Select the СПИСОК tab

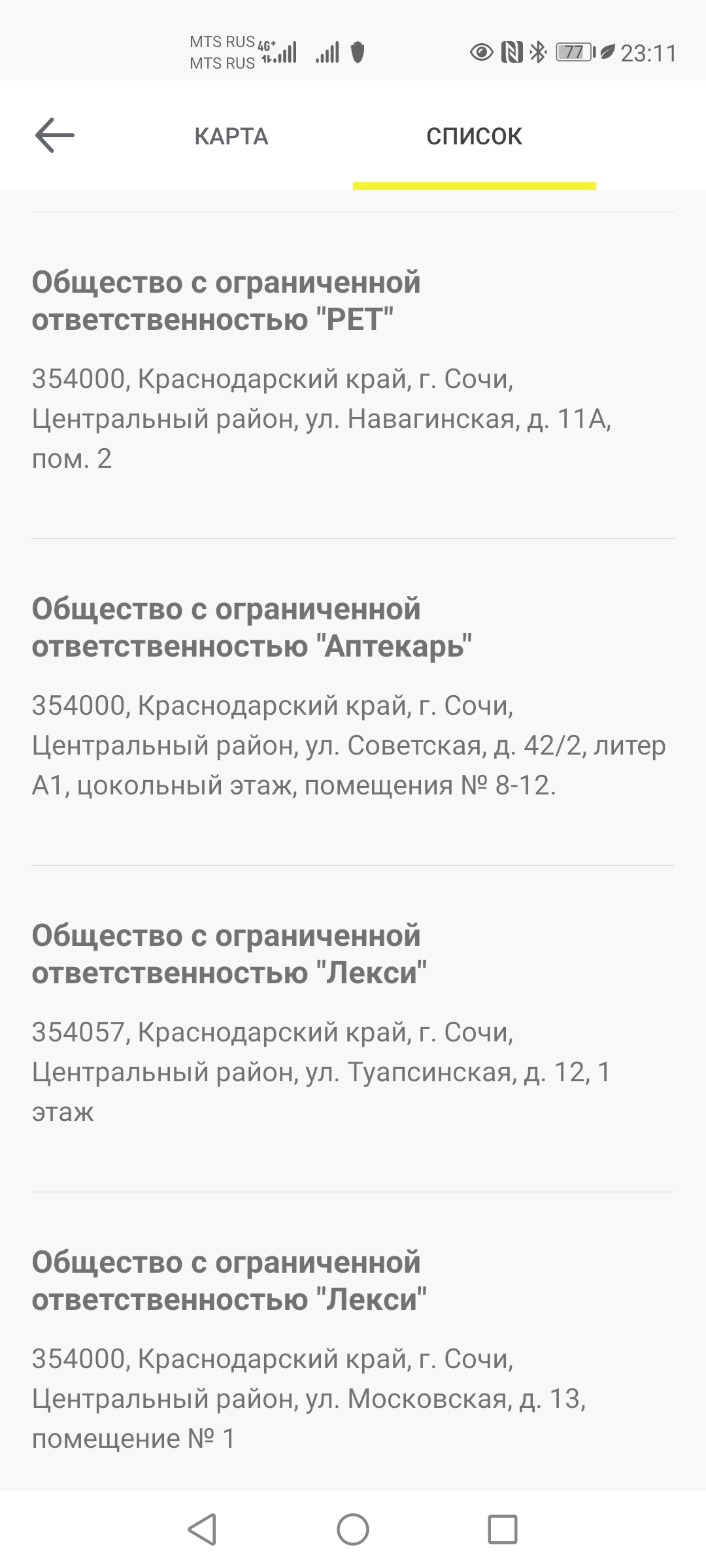click(474, 137)
